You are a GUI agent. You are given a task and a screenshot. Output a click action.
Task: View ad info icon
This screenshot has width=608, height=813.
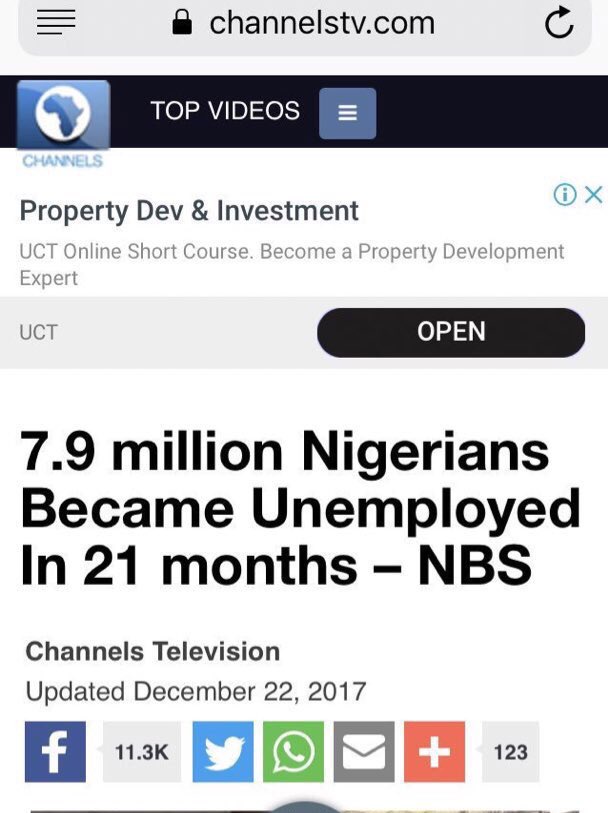565,194
